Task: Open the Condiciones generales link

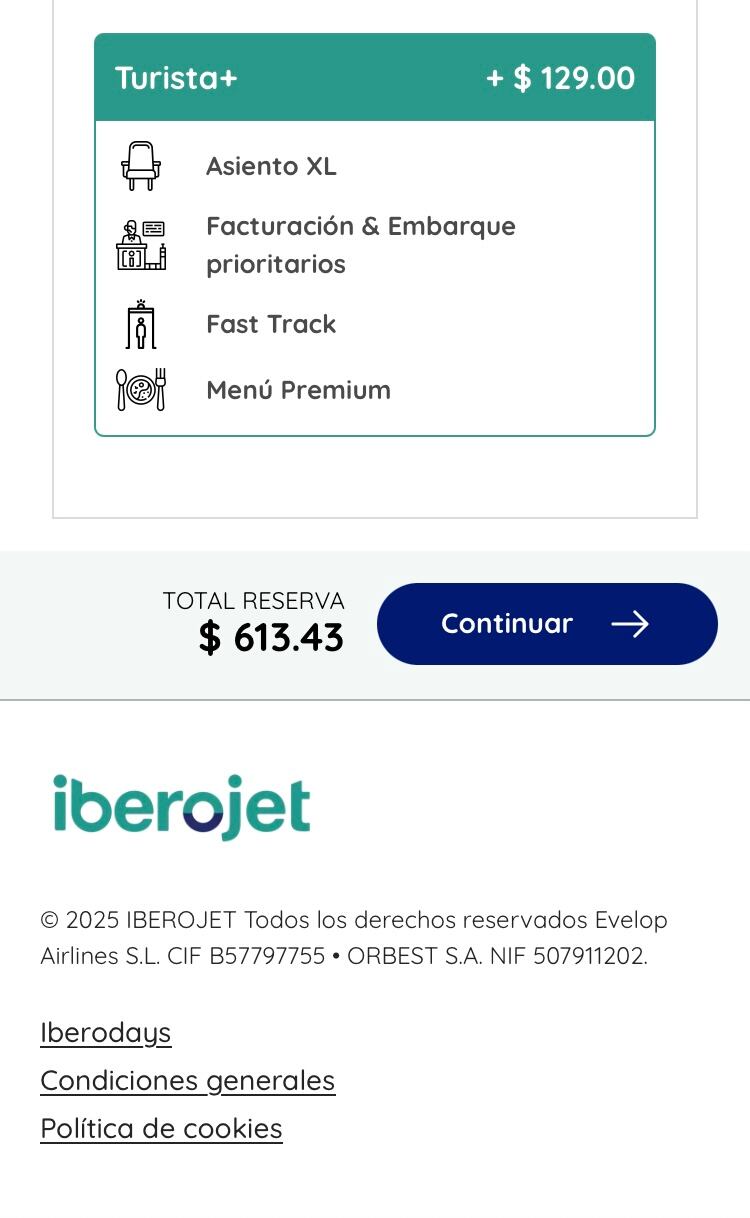Action: (x=187, y=1080)
